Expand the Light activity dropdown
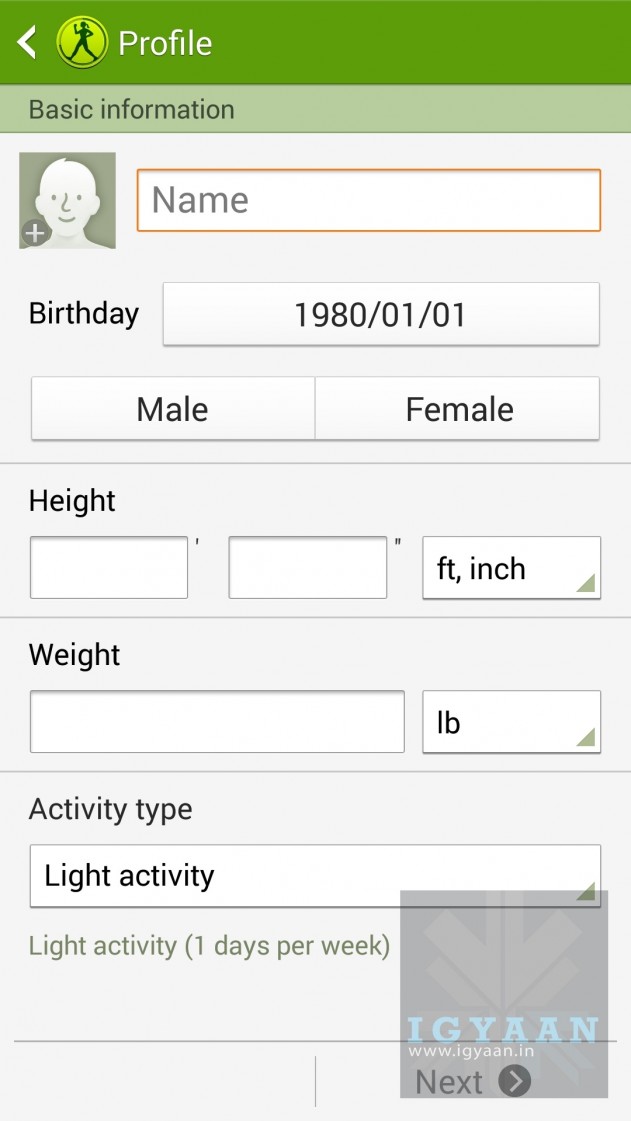Image resolution: width=631 pixels, height=1121 pixels. [x=315, y=876]
